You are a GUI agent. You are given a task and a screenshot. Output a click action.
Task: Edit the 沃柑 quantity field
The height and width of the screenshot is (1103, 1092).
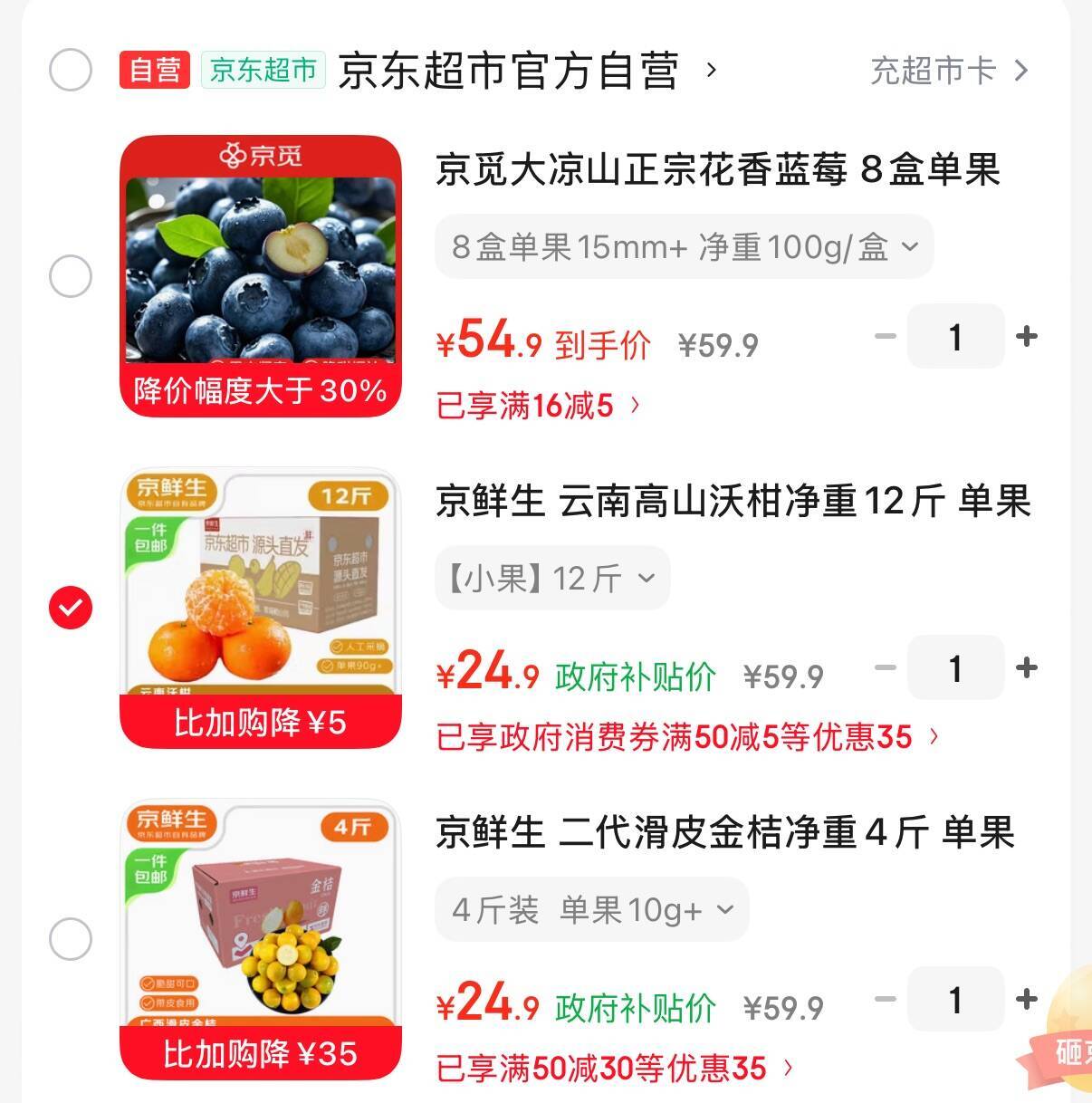pos(955,668)
